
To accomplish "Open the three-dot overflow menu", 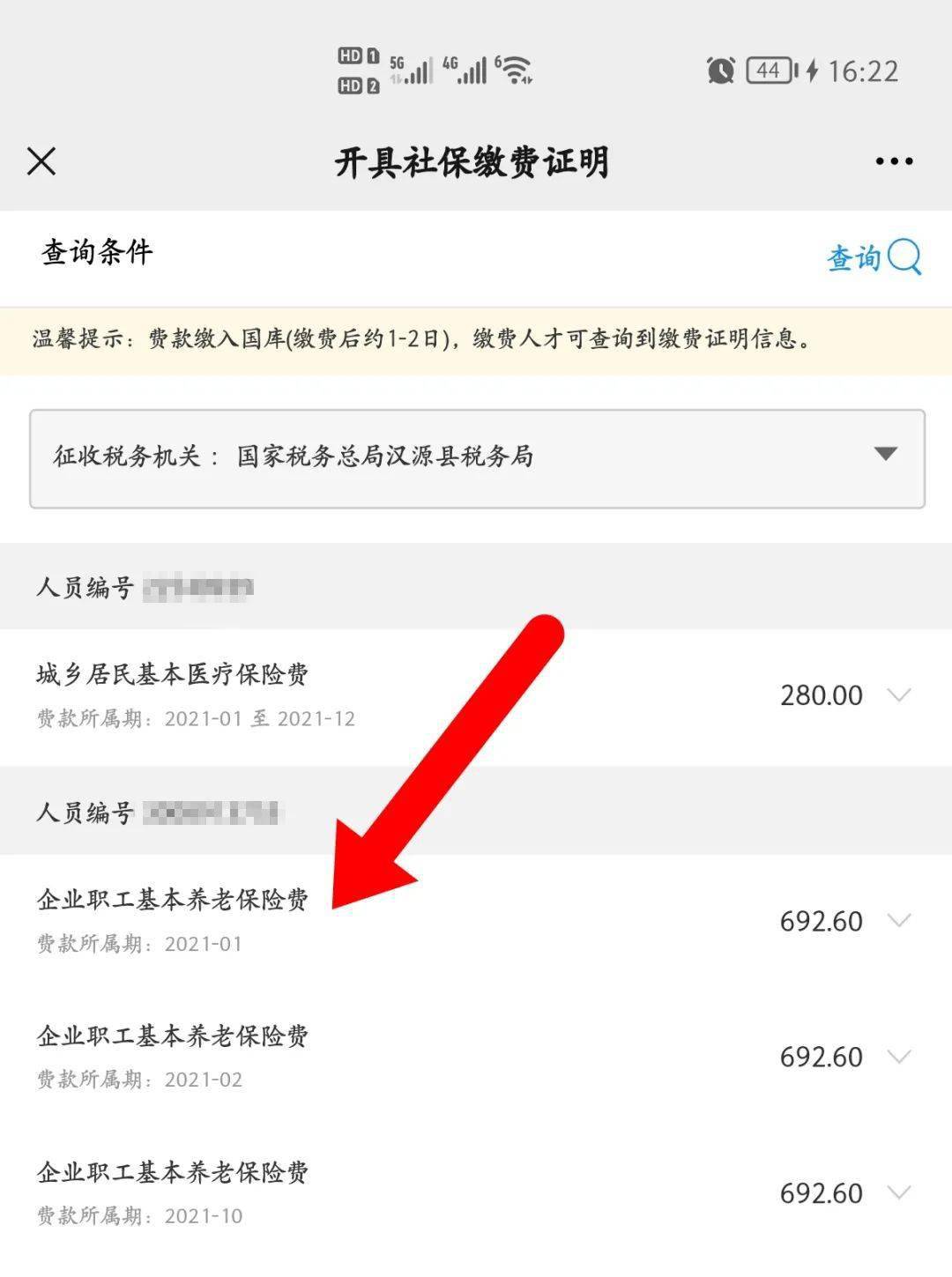I will [894, 161].
